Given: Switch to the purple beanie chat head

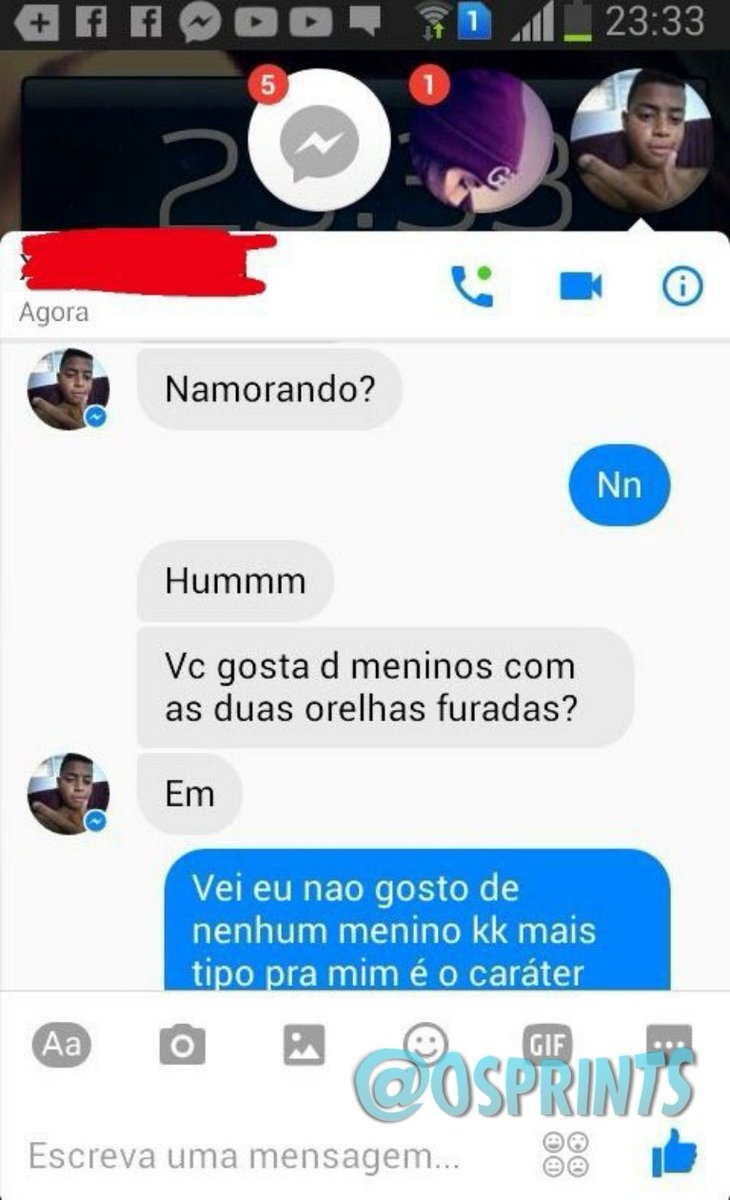Looking at the screenshot, I should [480, 141].
